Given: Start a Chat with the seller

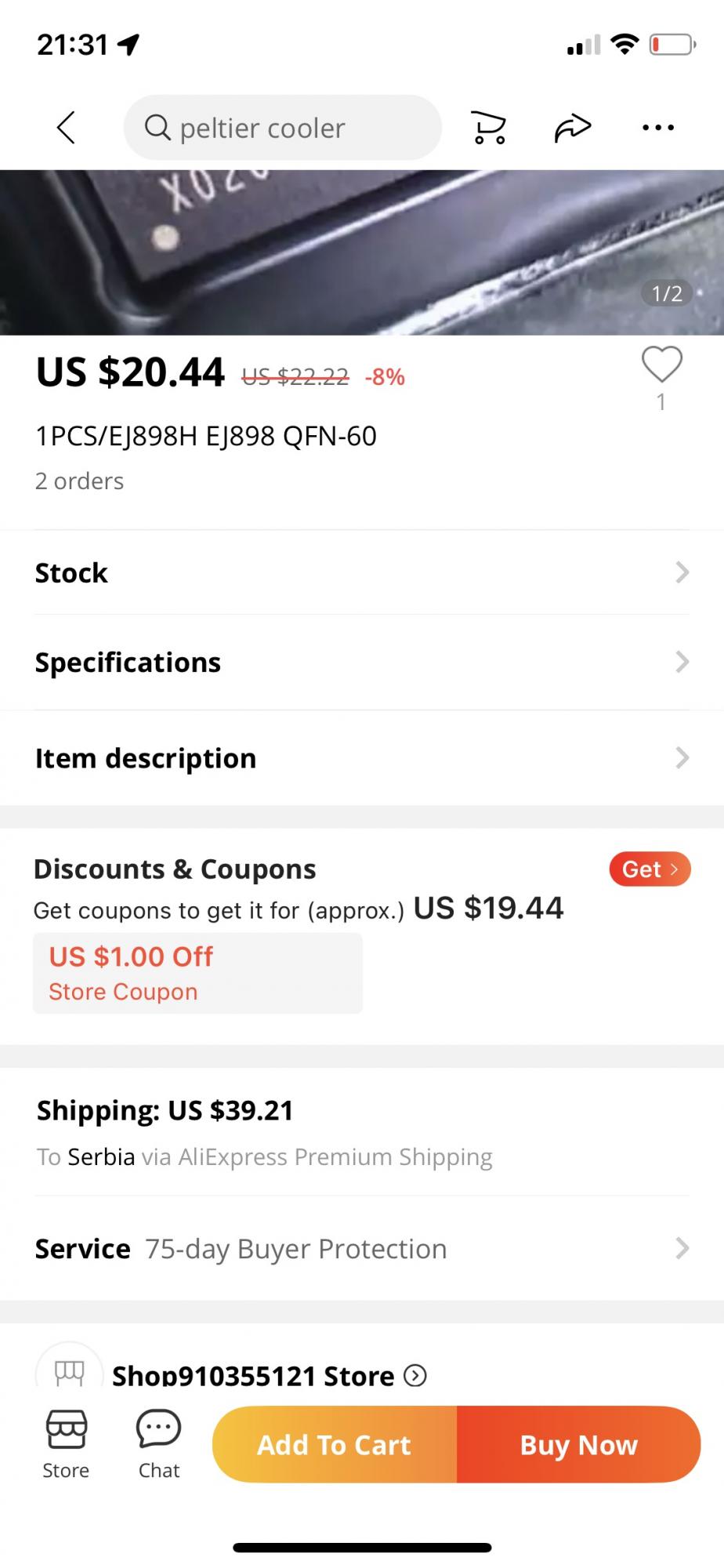Looking at the screenshot, I should (x=159, y=1444).
